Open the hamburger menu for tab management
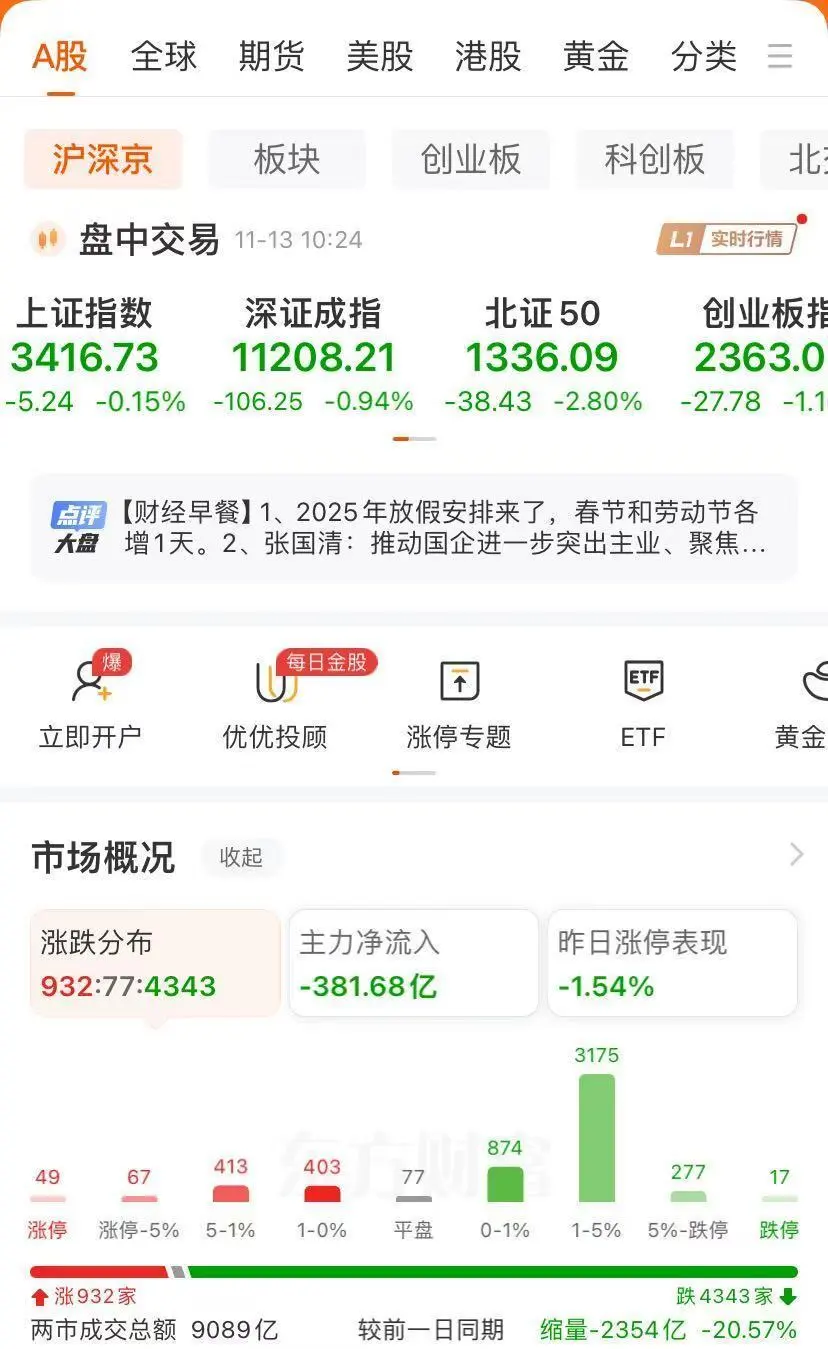Screen dimensions: 828x1349 [x=780, y=56]
